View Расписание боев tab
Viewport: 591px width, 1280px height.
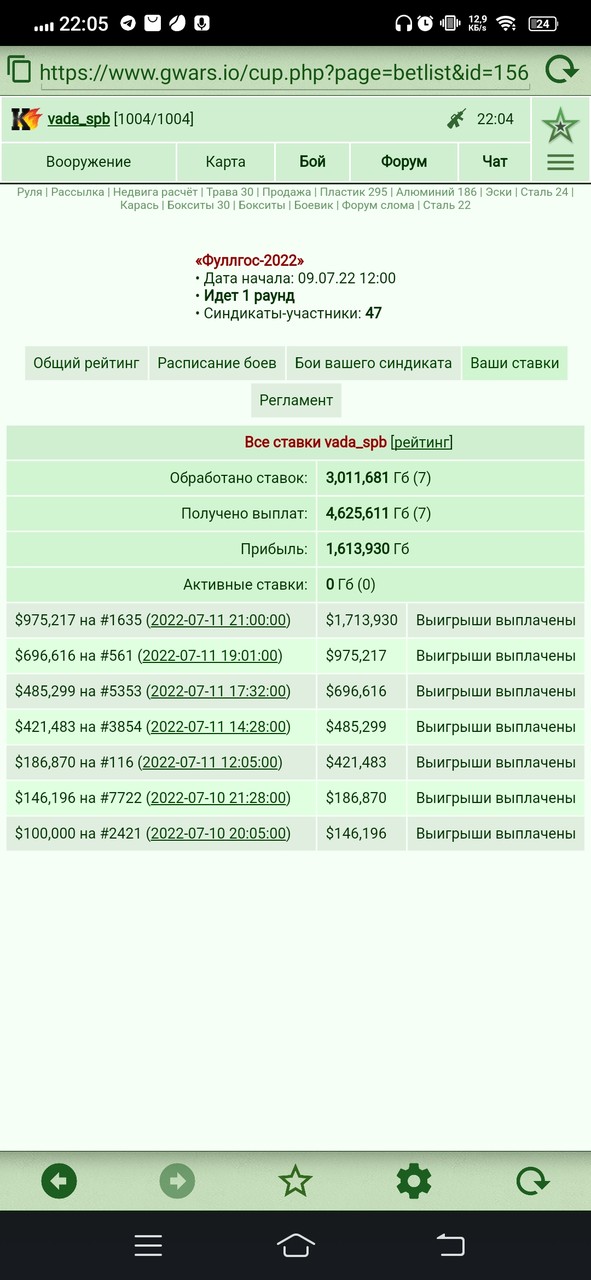(x=216, y=363)
